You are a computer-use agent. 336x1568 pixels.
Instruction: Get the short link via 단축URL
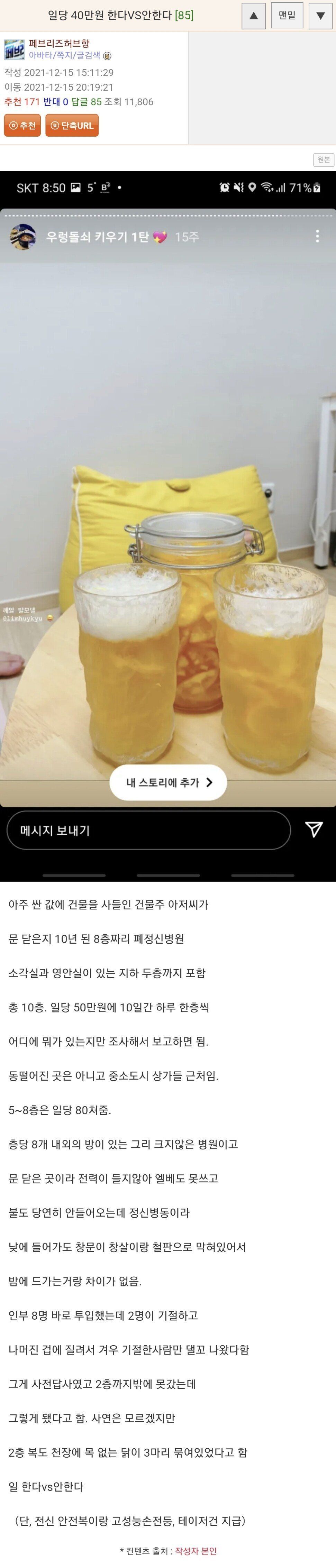tap(72, 125)
